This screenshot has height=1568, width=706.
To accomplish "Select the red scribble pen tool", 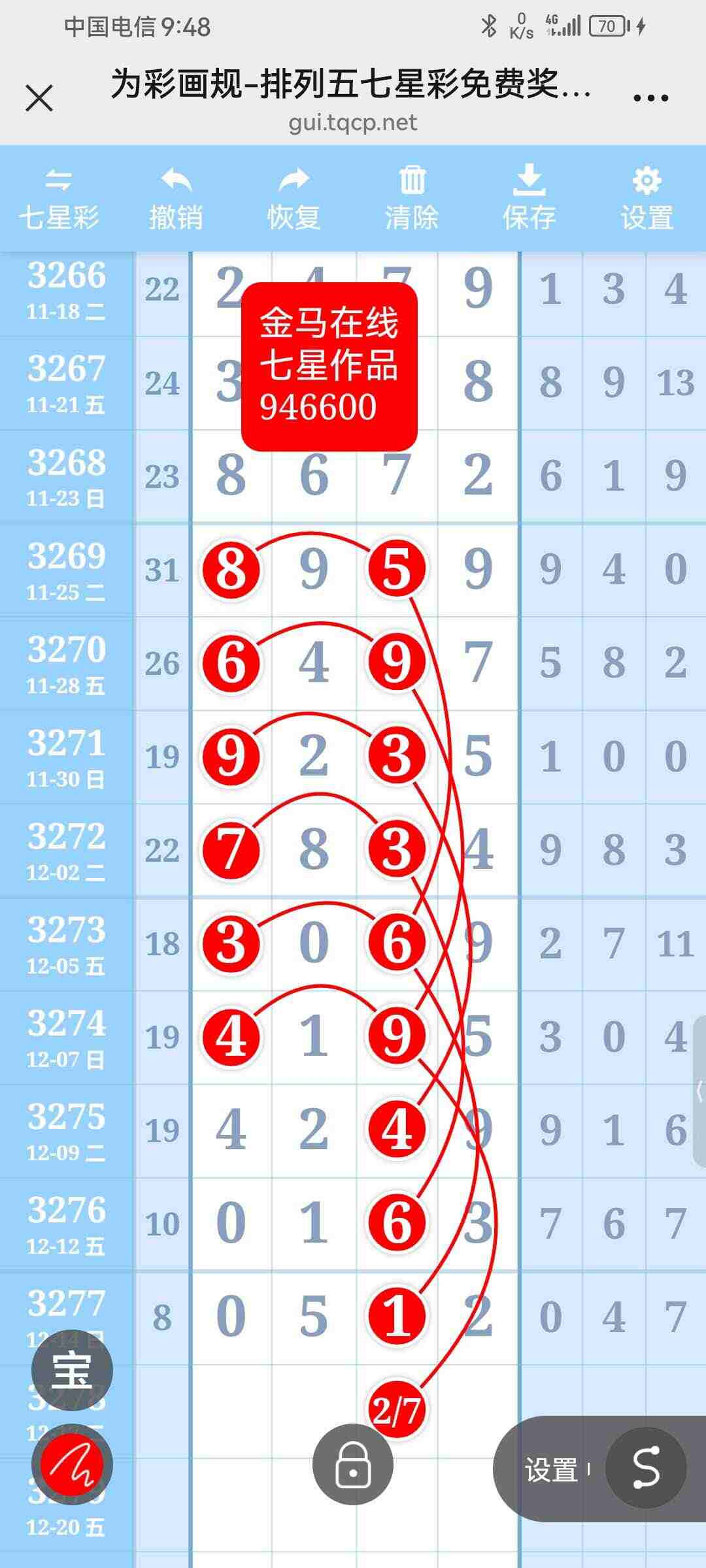I will point(72,1465).
